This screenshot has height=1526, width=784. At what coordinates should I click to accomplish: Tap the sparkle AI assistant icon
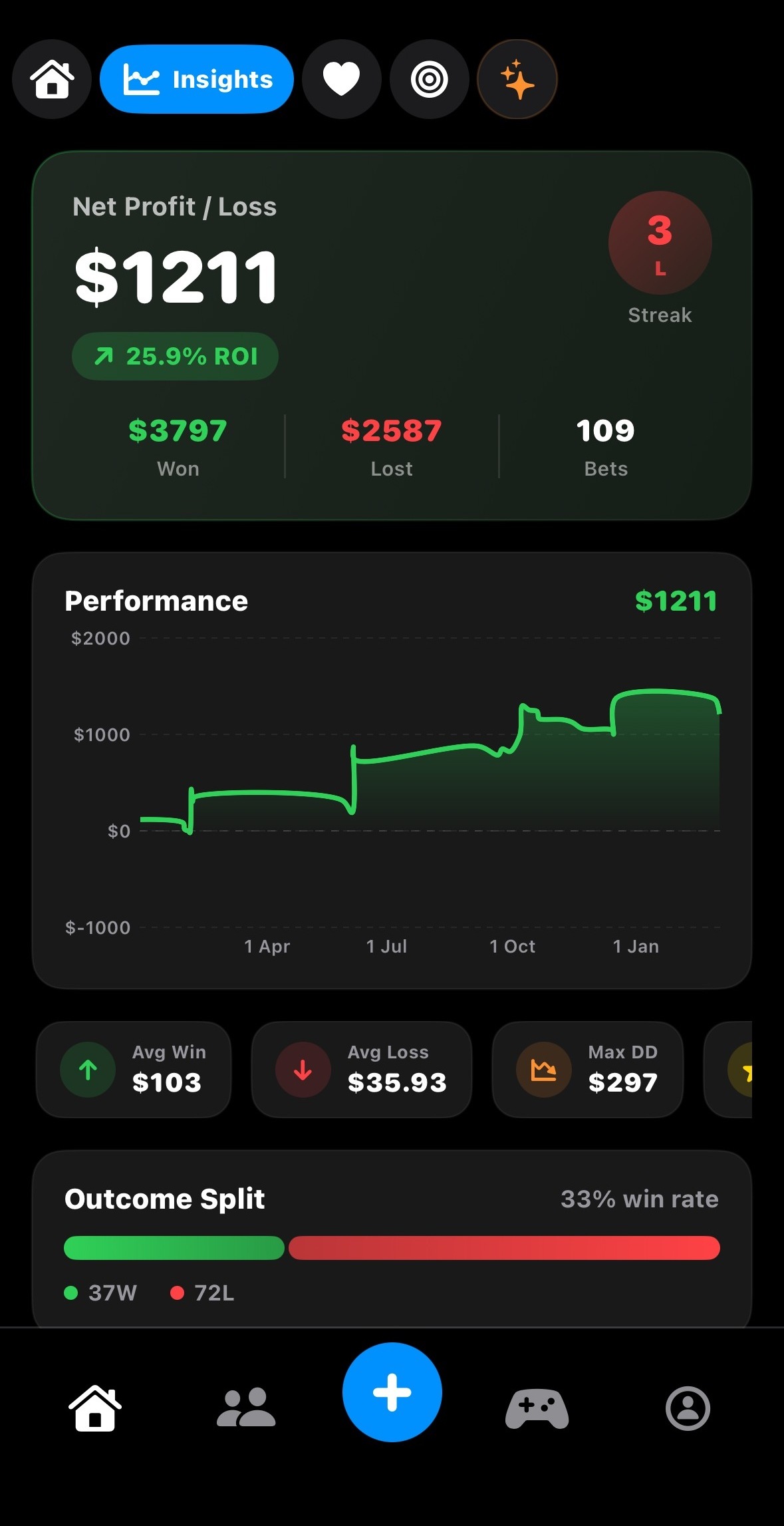click(517, 78)
